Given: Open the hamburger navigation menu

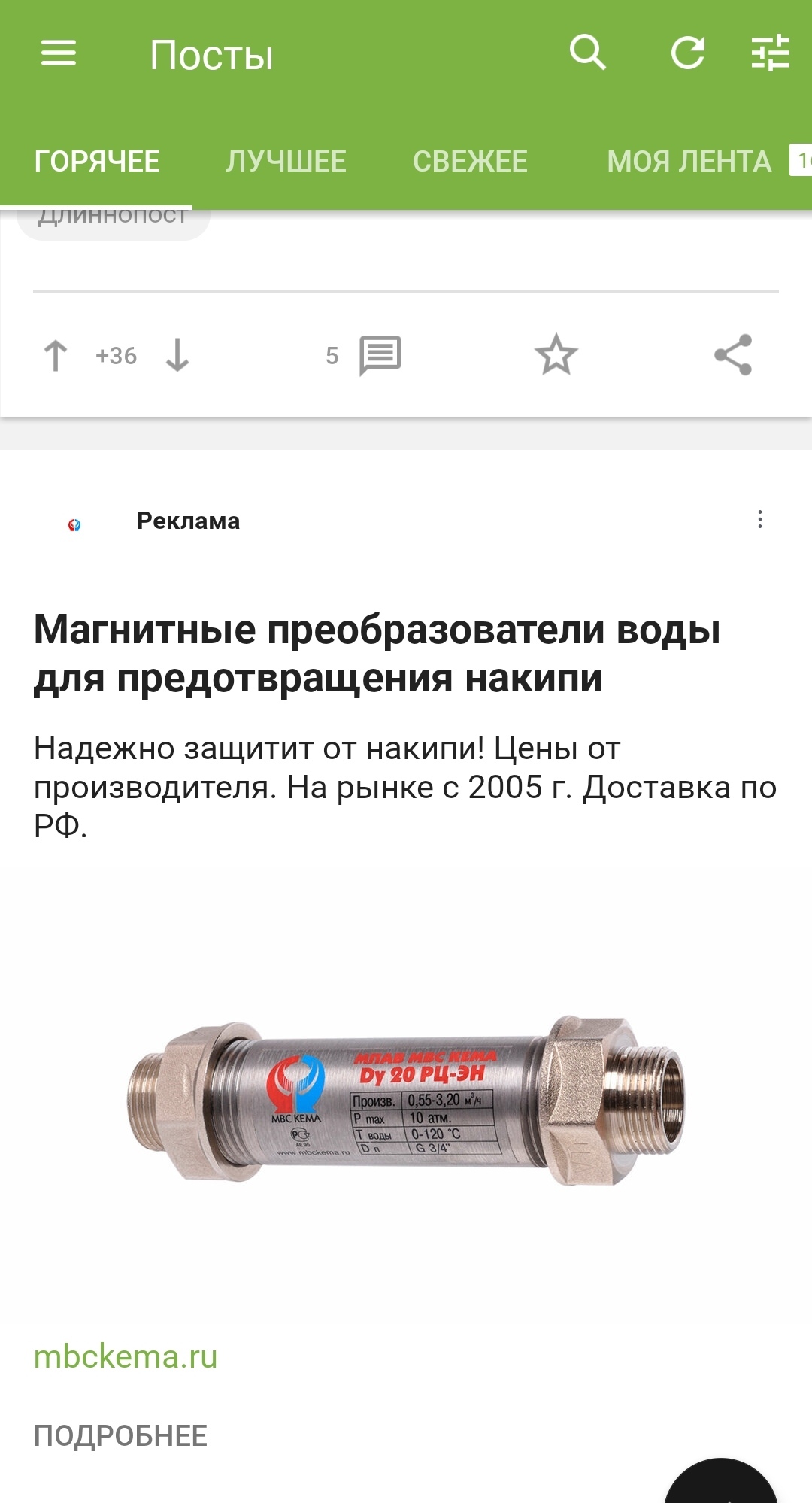Looking at the screenshot, I should (x=58, y=53).
